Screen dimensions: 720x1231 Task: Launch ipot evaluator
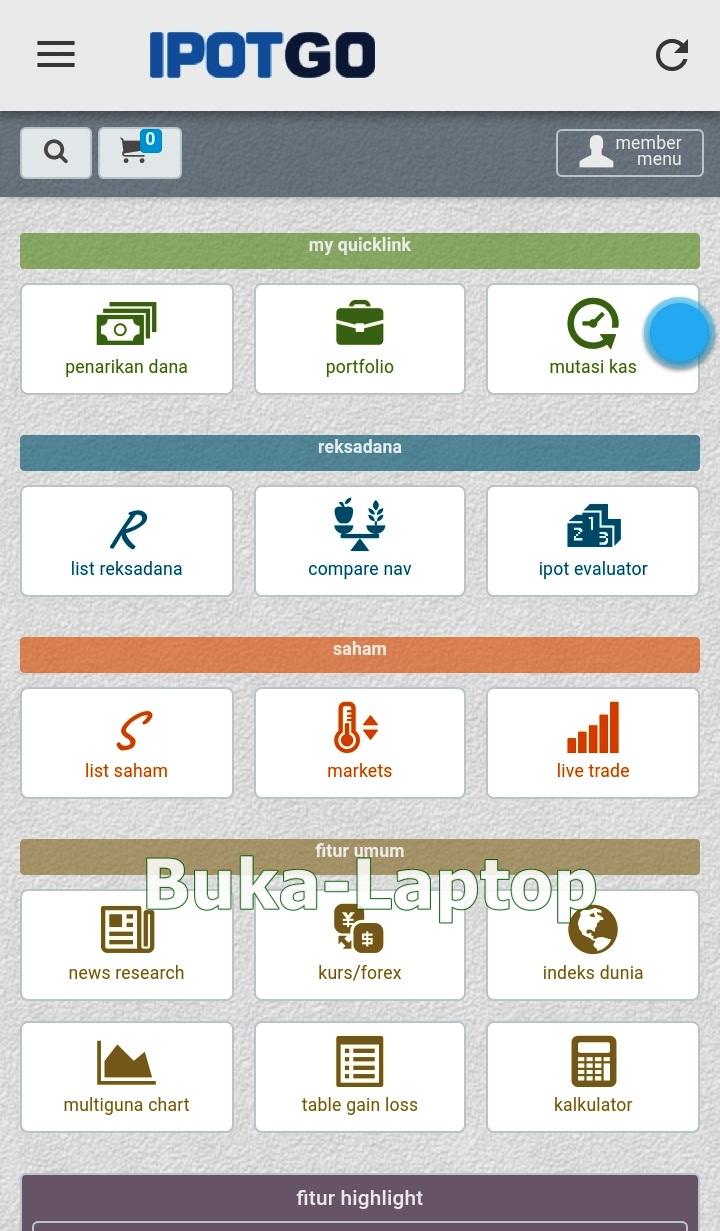click(593, 541)
